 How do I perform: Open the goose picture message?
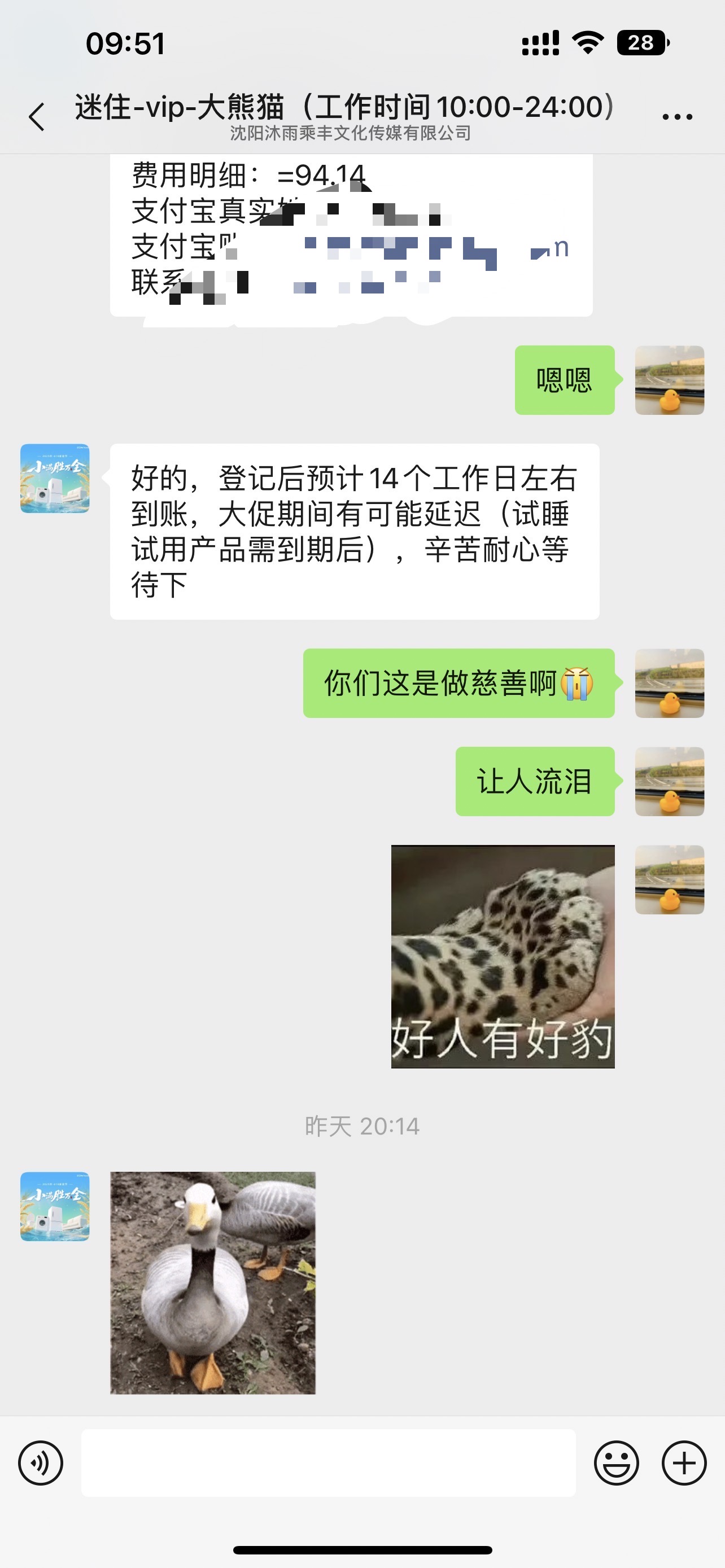pyautogui.click(x=212, y=1283)
